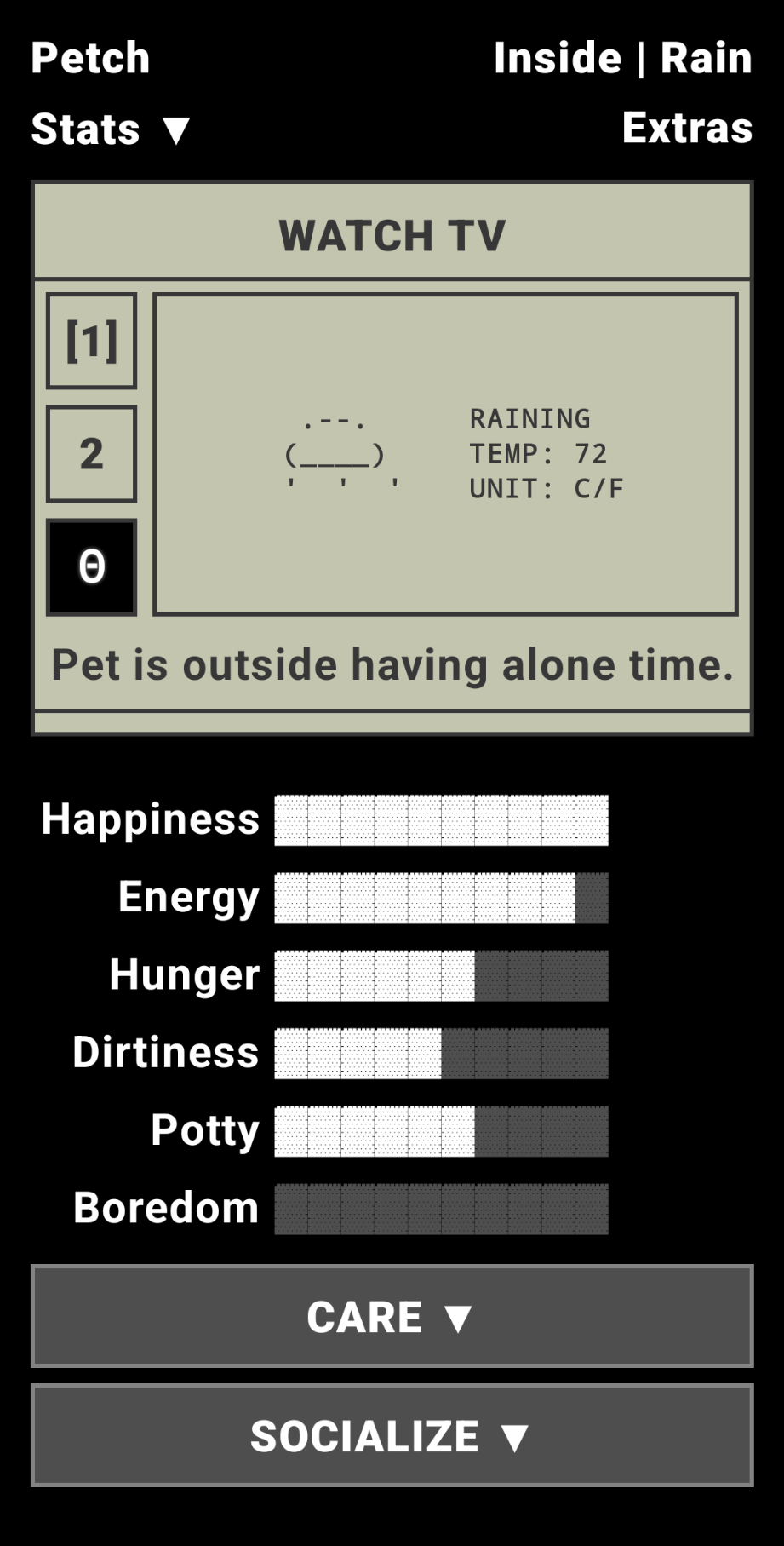Expand the SOCIALIZE menu
The image size is (784, 1546).
[x=392, y=1435]
